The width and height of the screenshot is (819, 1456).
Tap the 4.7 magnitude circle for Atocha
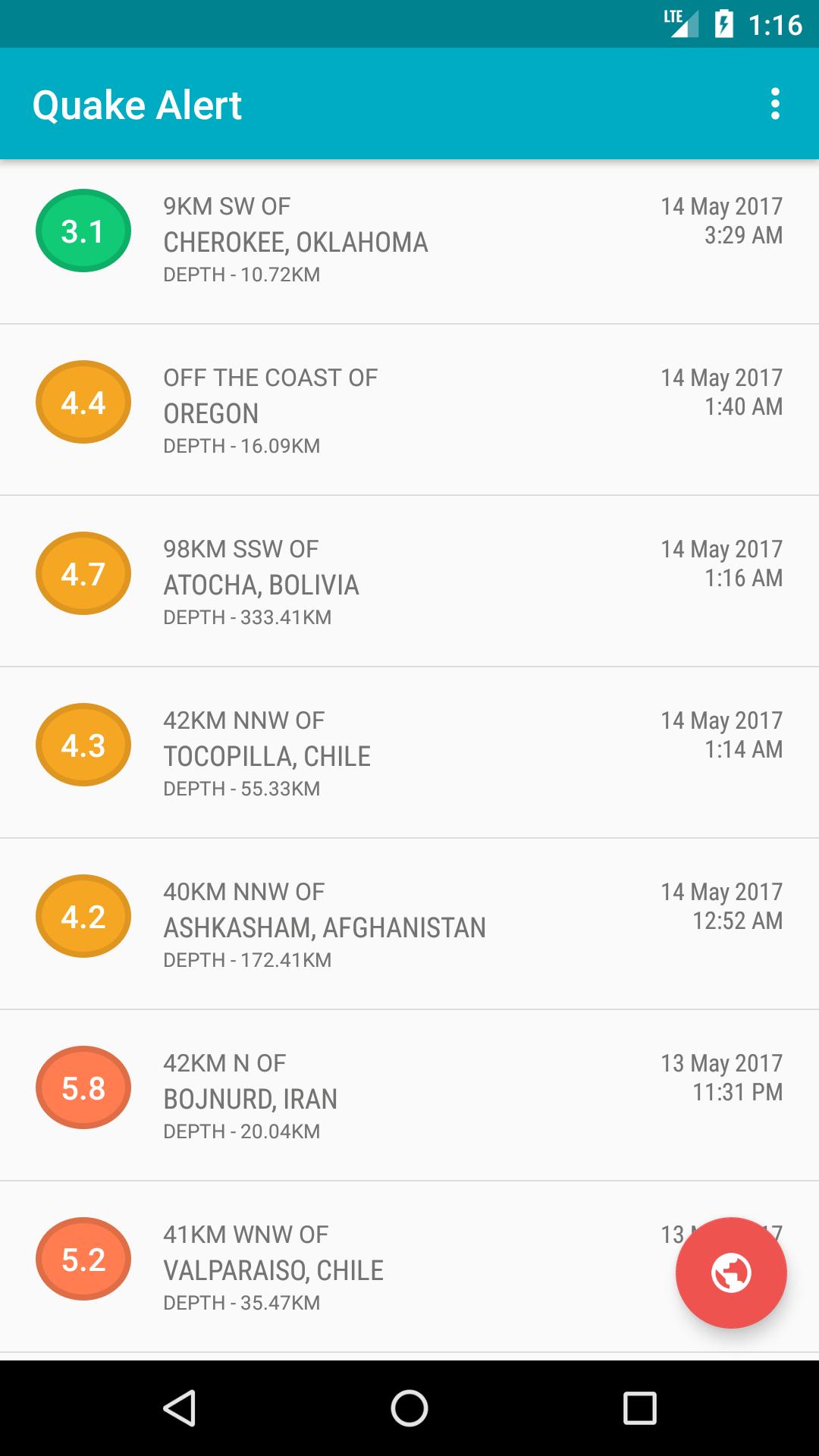coord(83,573)
